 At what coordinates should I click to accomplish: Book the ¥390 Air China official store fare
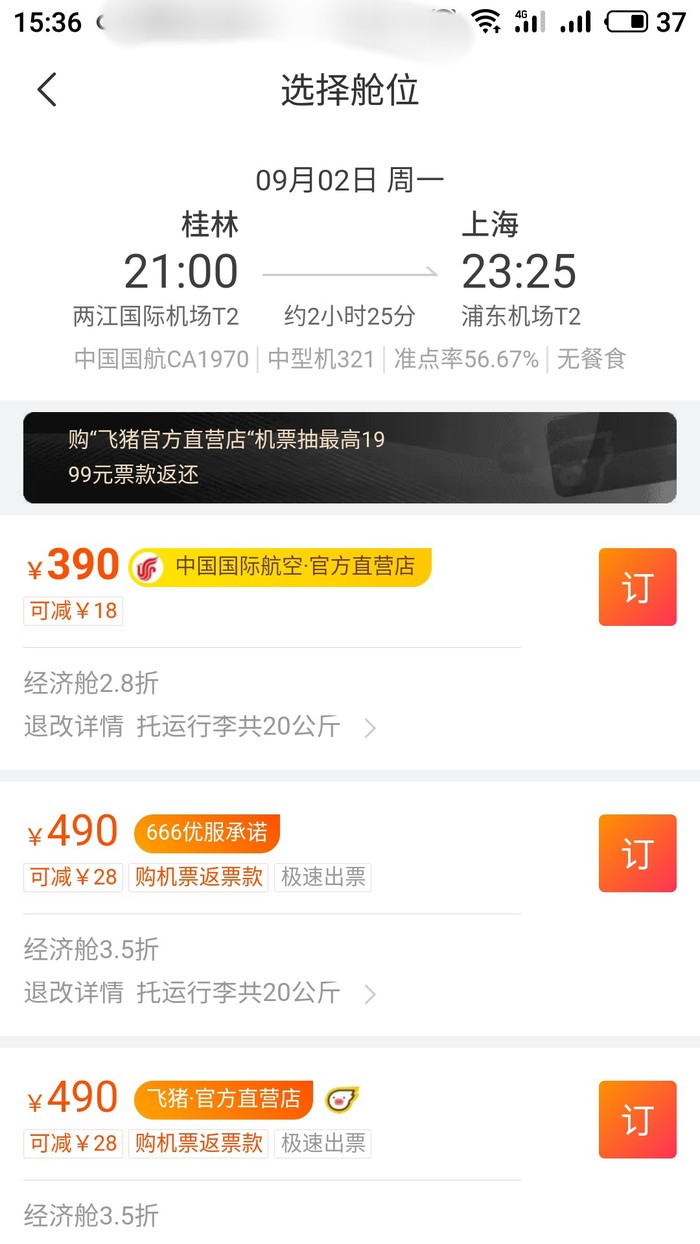[x=637, y=587]
